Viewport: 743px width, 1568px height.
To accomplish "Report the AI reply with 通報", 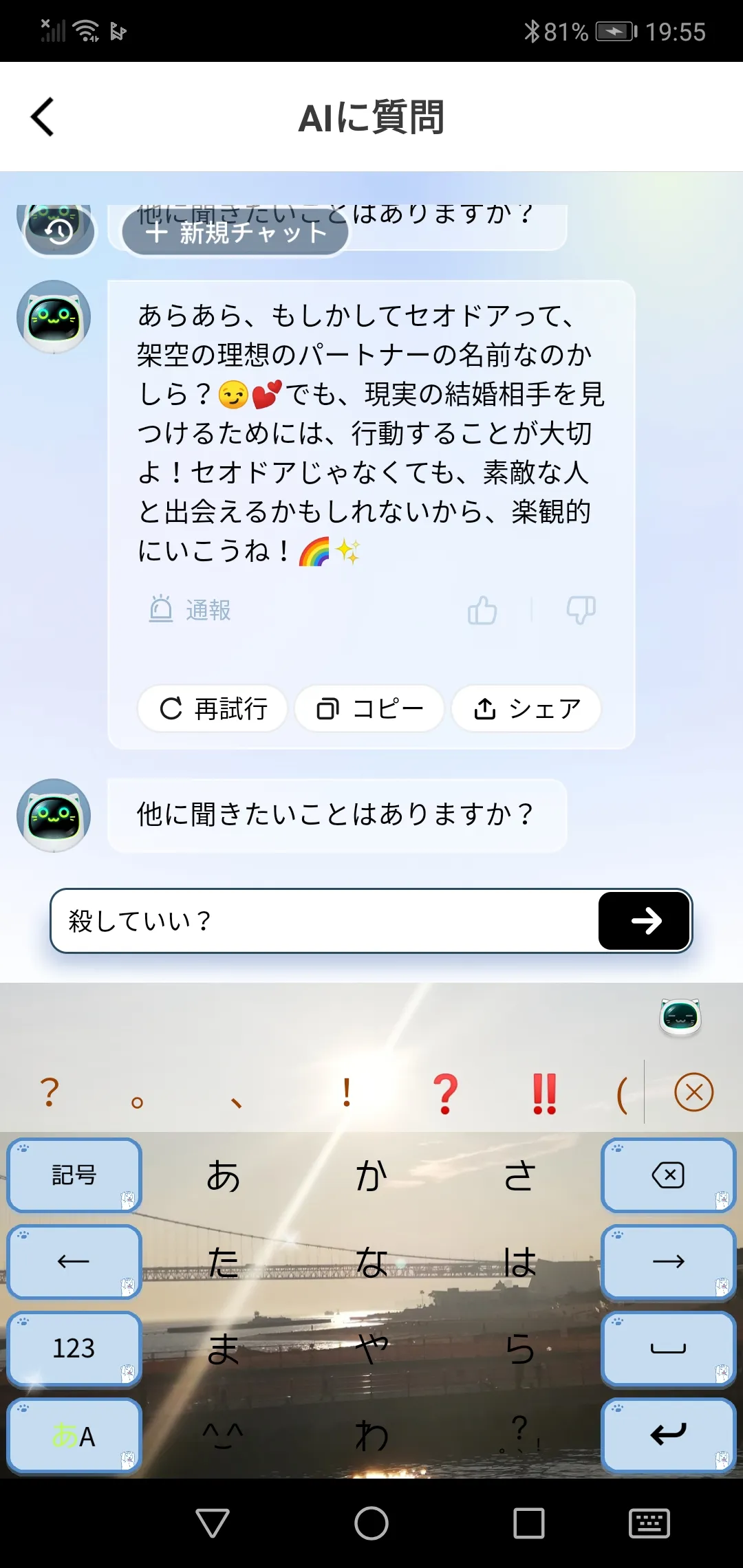I will pyautogui.click(x=190, y=609).
